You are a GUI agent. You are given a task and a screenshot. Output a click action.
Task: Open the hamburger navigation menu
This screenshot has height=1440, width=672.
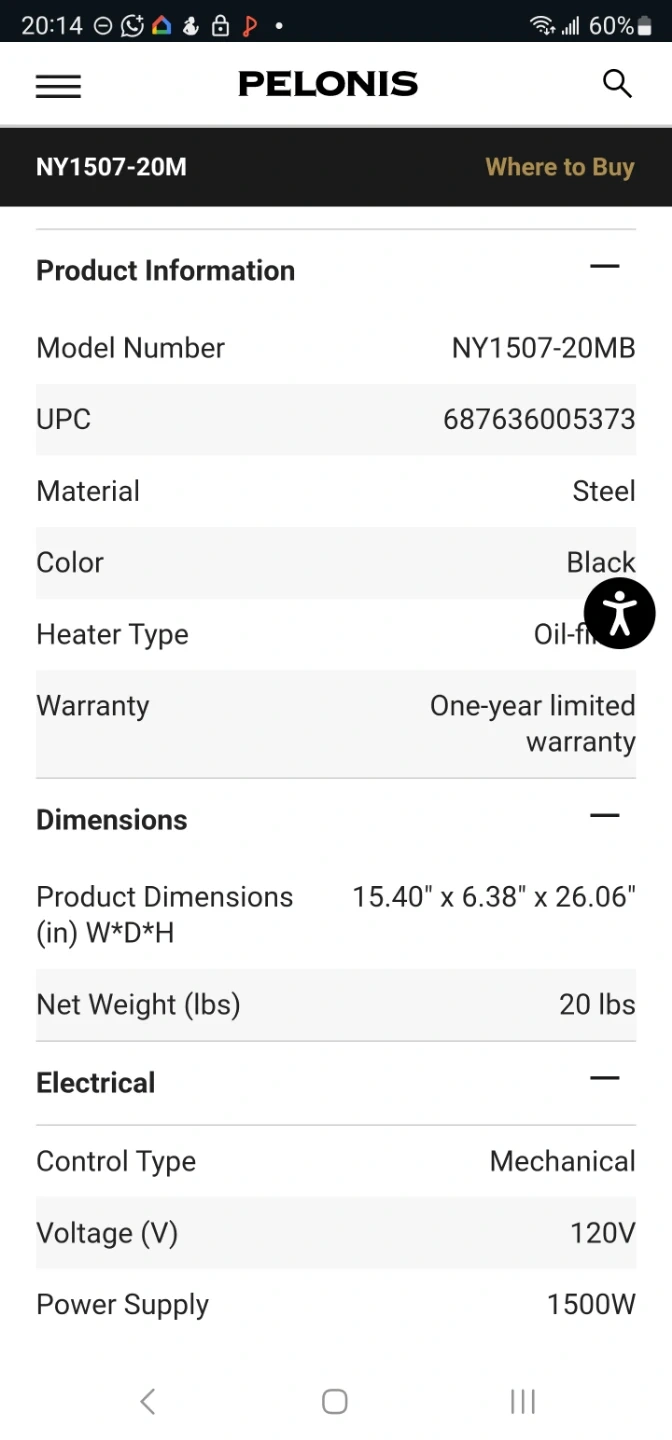[58, 86]
